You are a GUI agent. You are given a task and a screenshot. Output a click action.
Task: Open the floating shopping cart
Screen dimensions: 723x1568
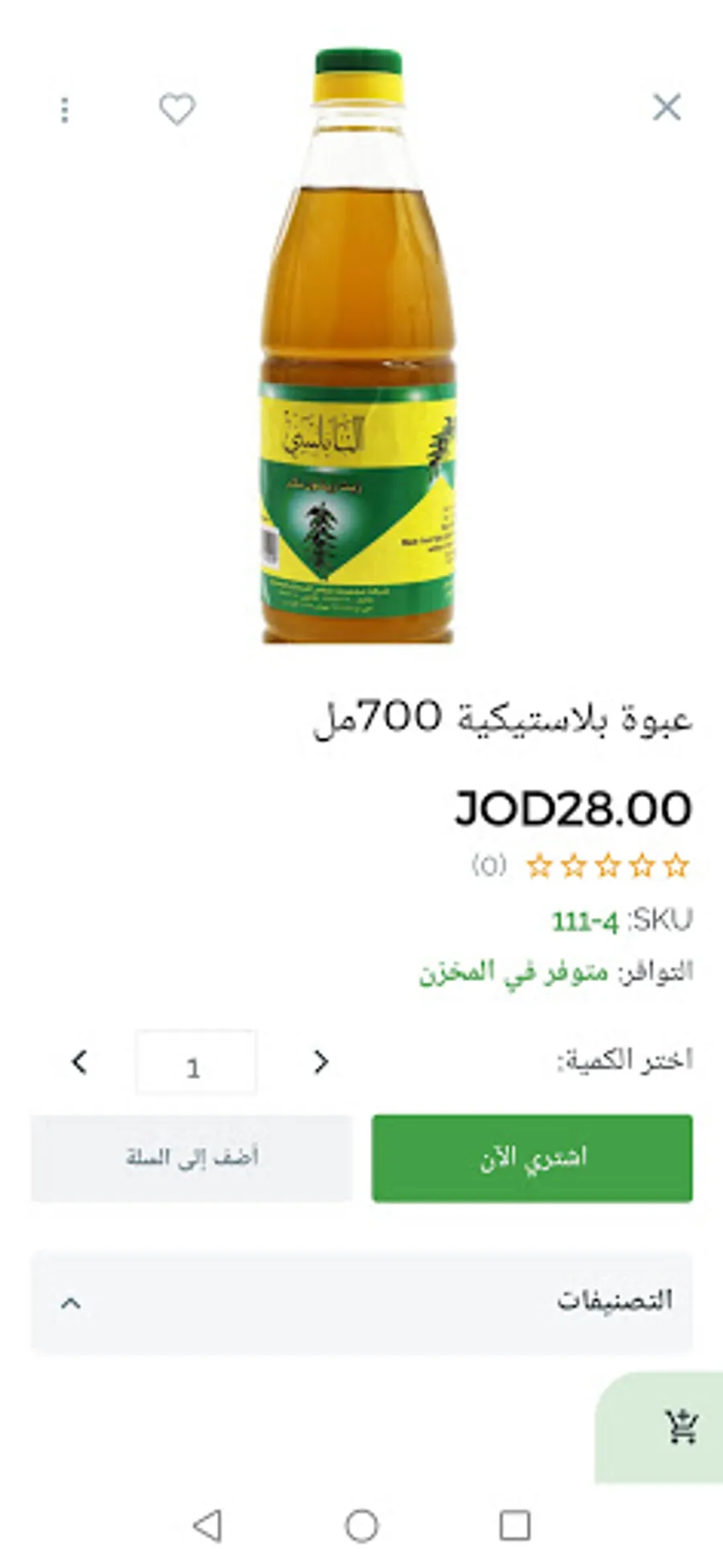(680, 1427)
